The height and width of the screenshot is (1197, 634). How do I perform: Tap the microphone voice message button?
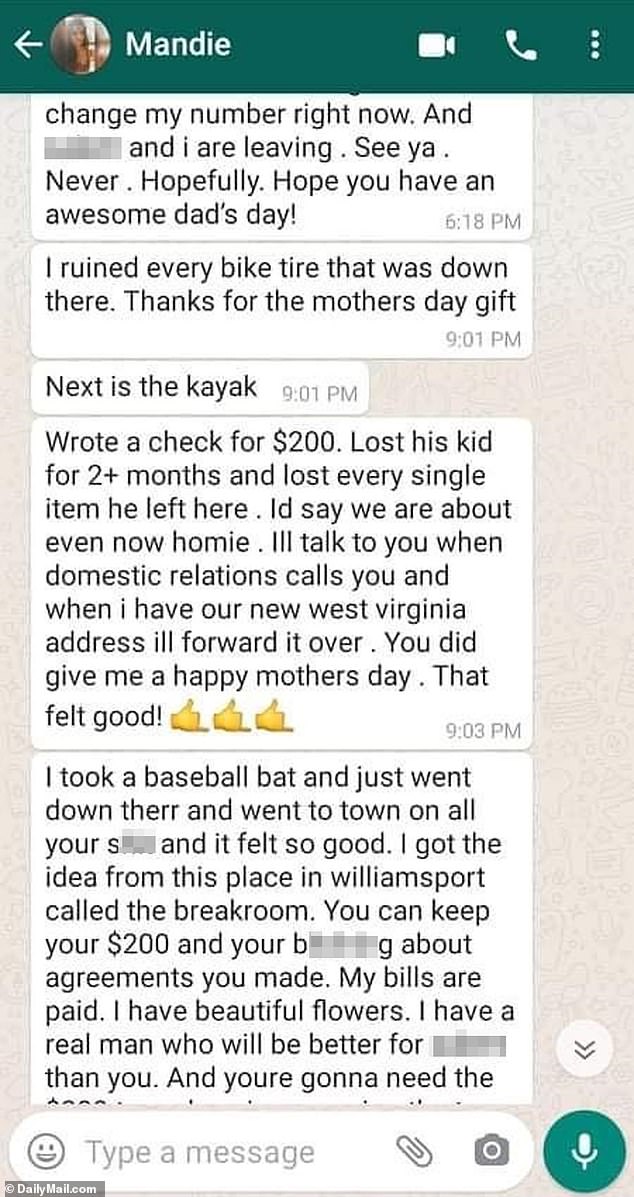tap(587, 1152)
